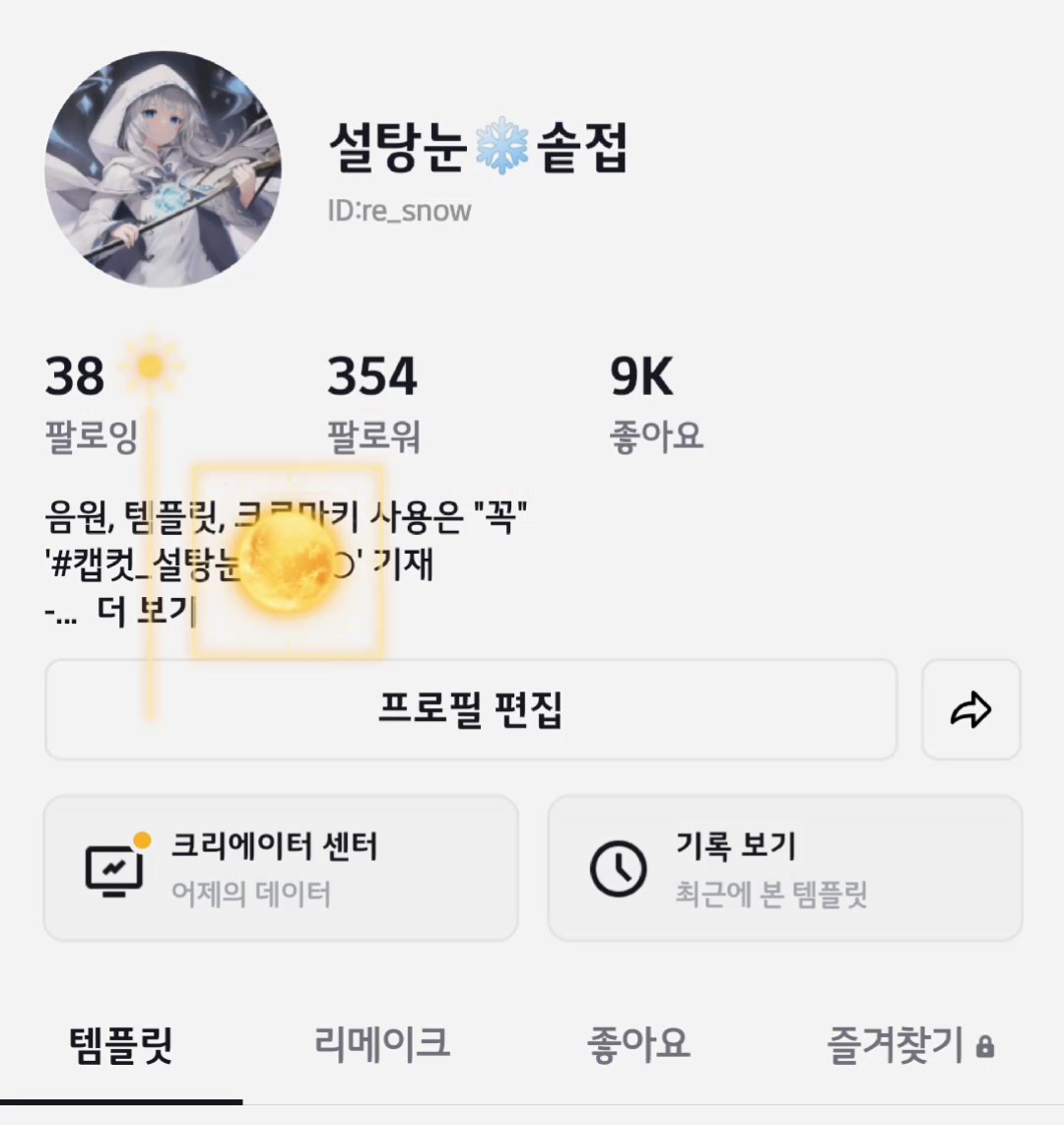Click the orange notification dot on Creator Center
Image resolution: width=1064 pixels, height=1125 pixels.
coord(143,840)
